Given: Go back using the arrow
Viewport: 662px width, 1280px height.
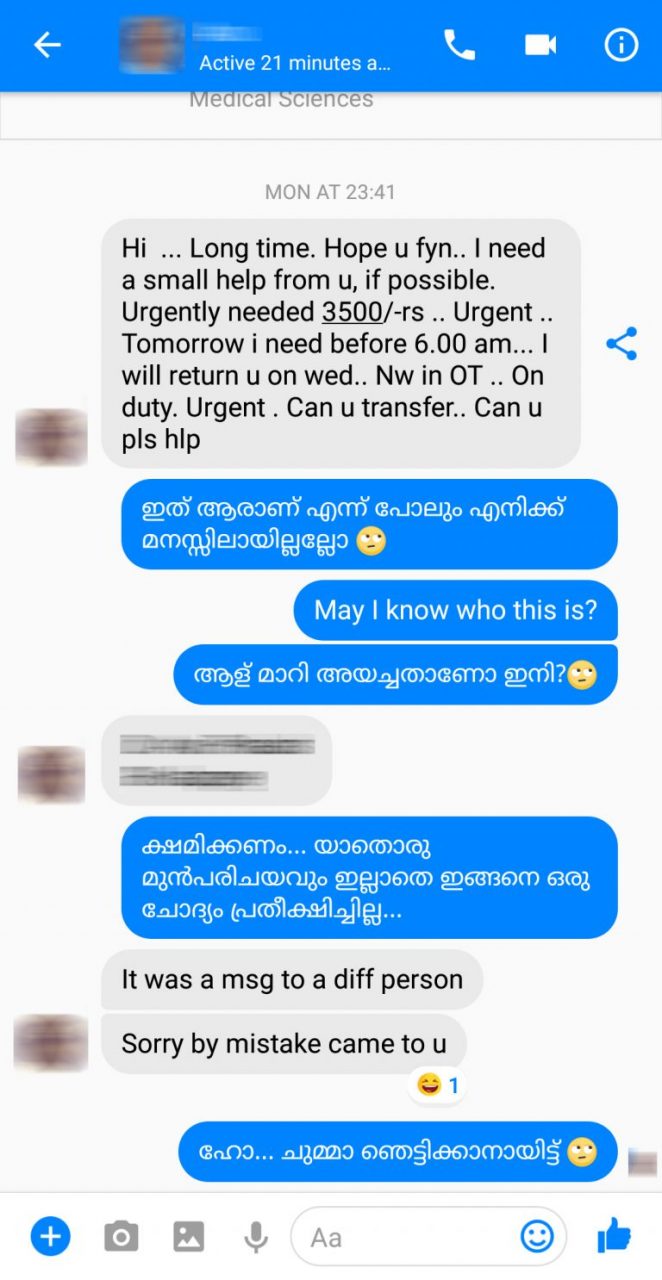Looking at the screenshot, I should [47, 45].
